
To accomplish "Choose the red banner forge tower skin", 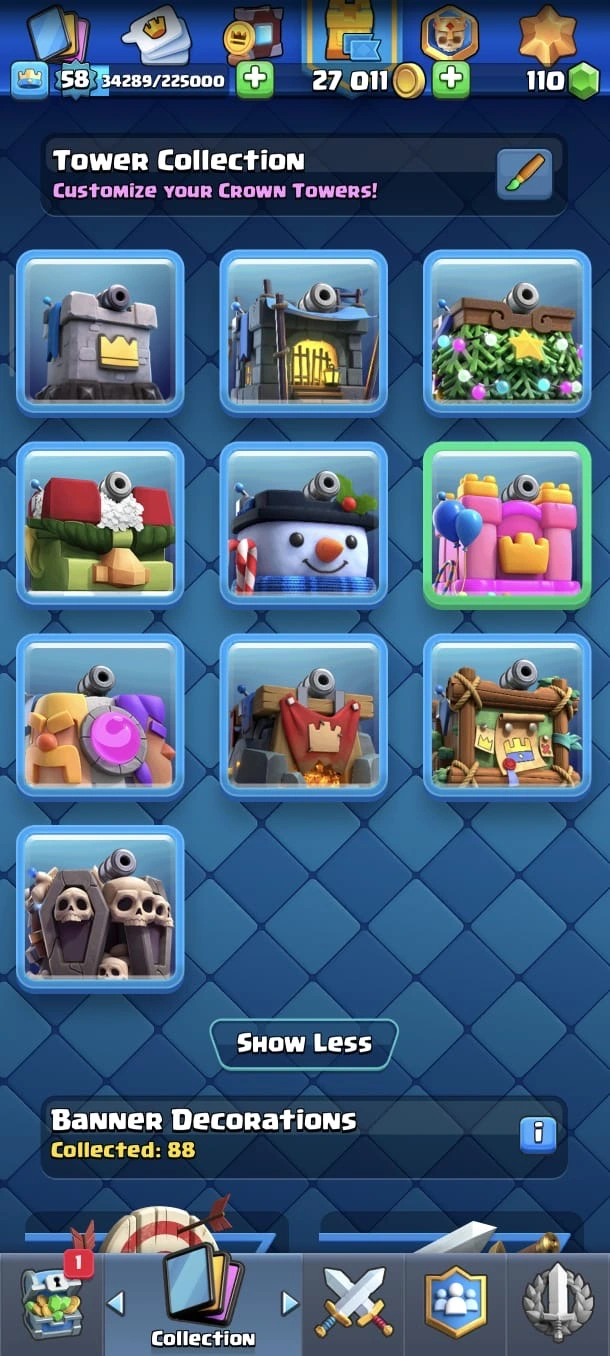I will click(x=303, y=716).
